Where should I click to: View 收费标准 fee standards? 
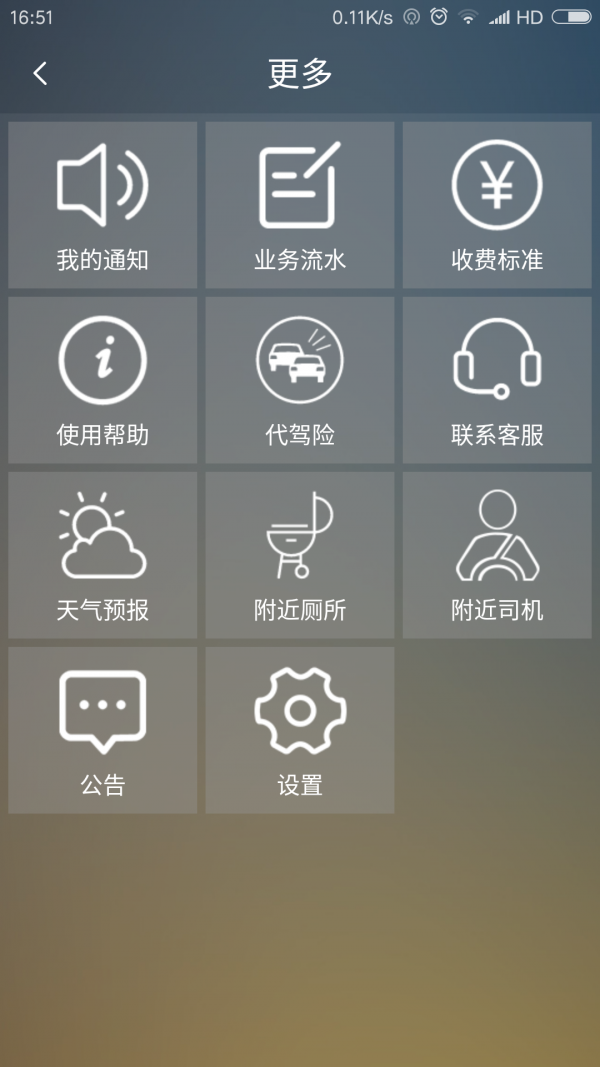click(497, 205)
